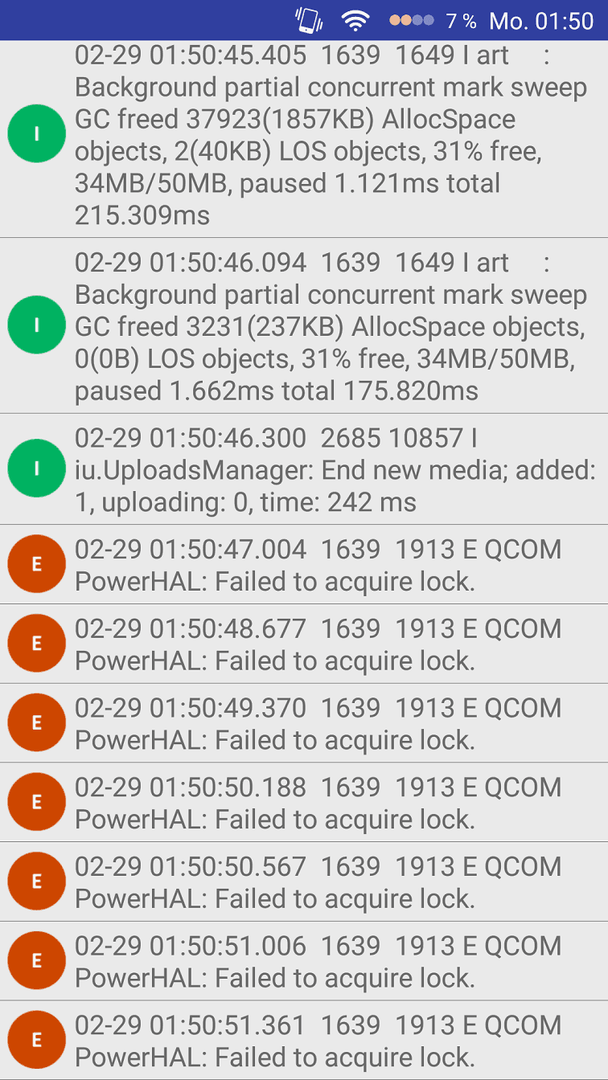Open the PowerHAL error at 01:50:48.677
The width and height of the screenshot is (608, 1080).
(x=304, y=643)
